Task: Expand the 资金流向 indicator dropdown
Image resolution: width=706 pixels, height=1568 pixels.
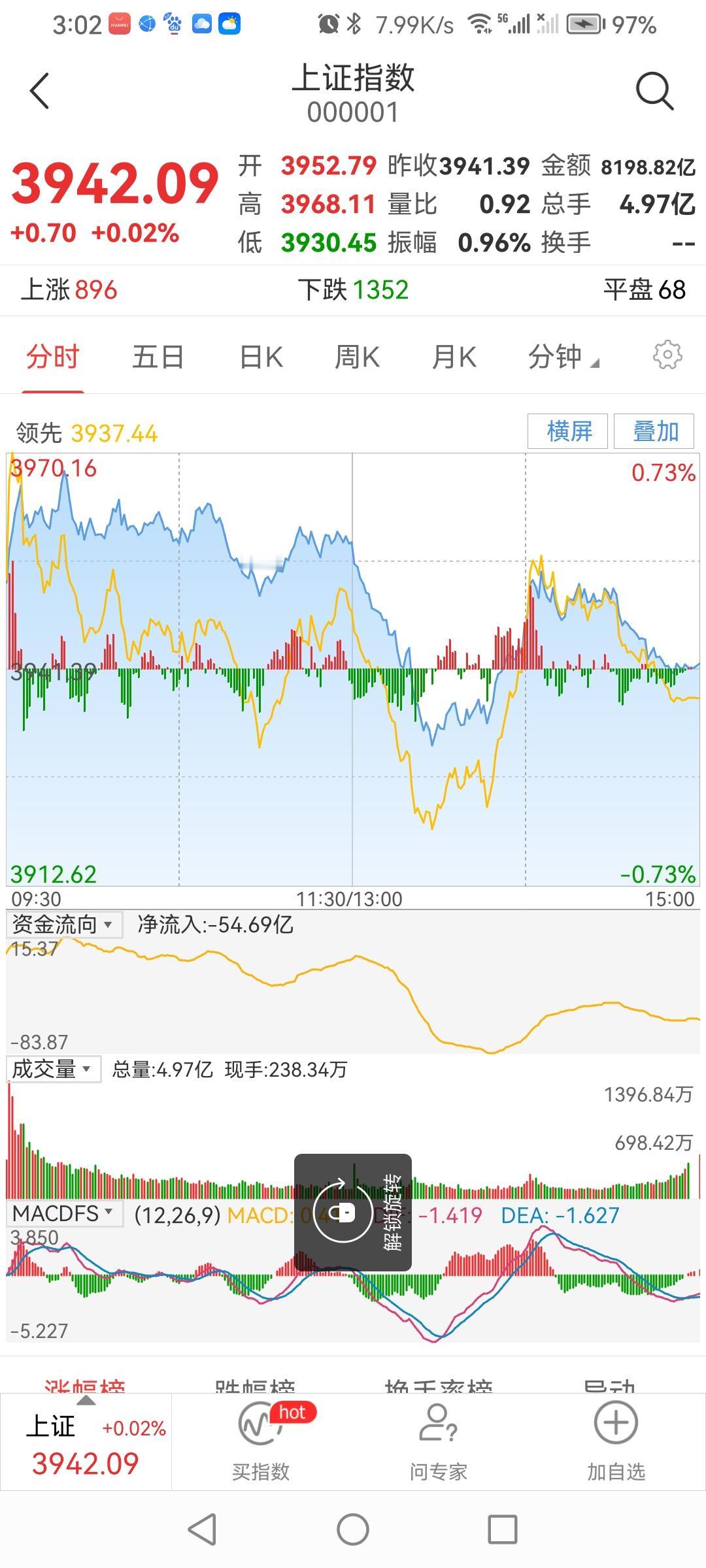Action: pyautogui.click(x=63, y=924)
